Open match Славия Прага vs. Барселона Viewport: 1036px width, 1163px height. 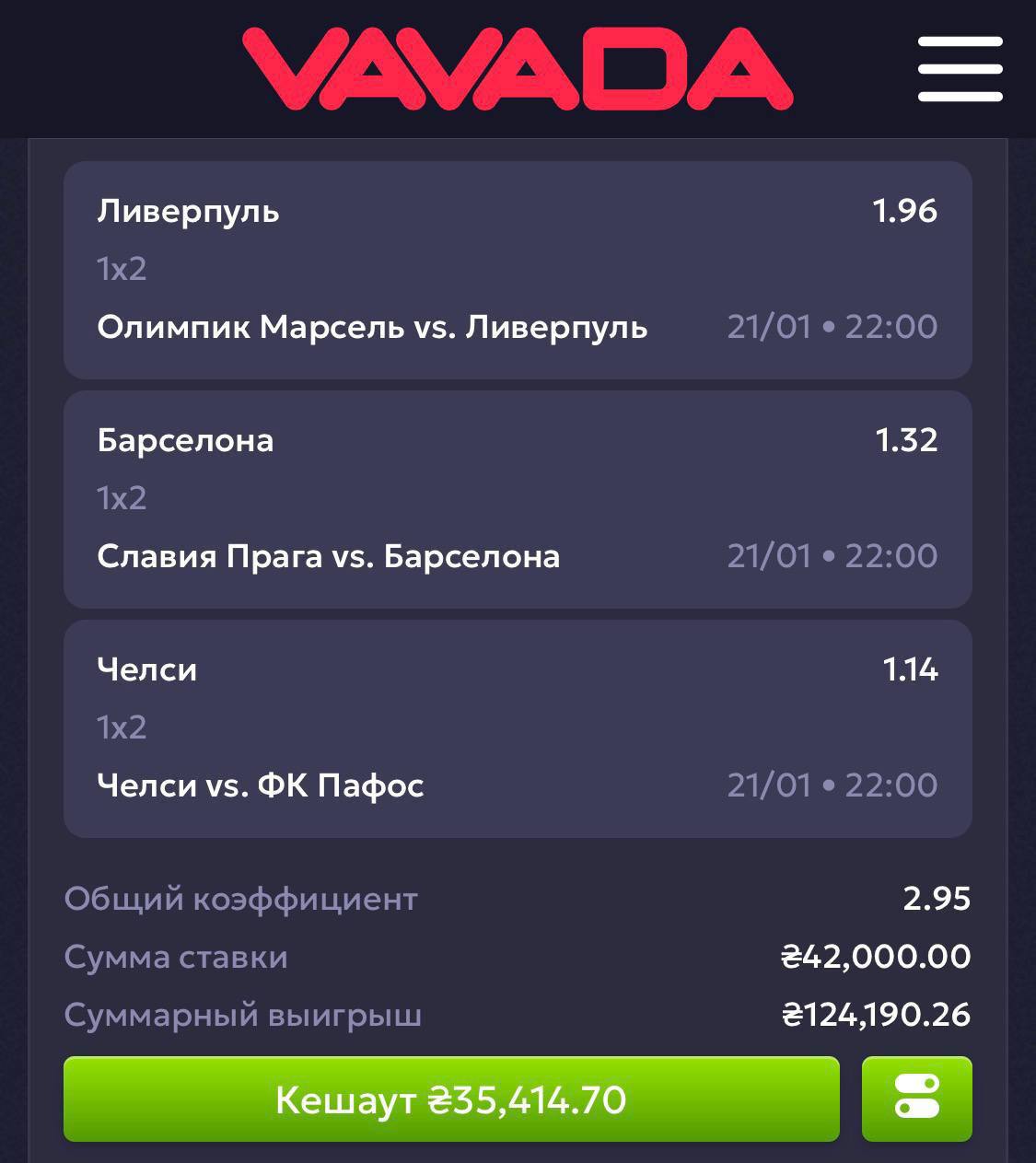[330, 555]
